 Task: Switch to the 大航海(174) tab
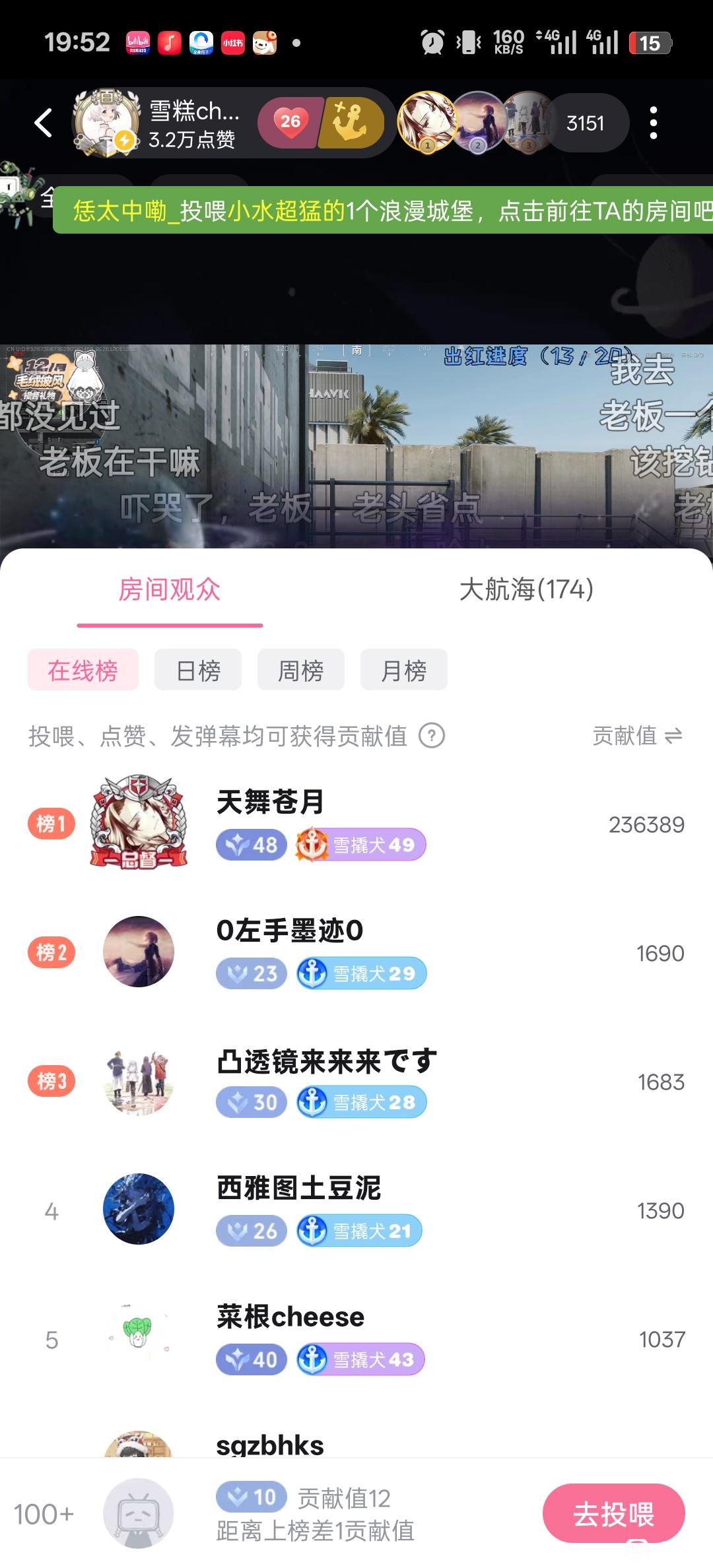[x=526, y=589]
